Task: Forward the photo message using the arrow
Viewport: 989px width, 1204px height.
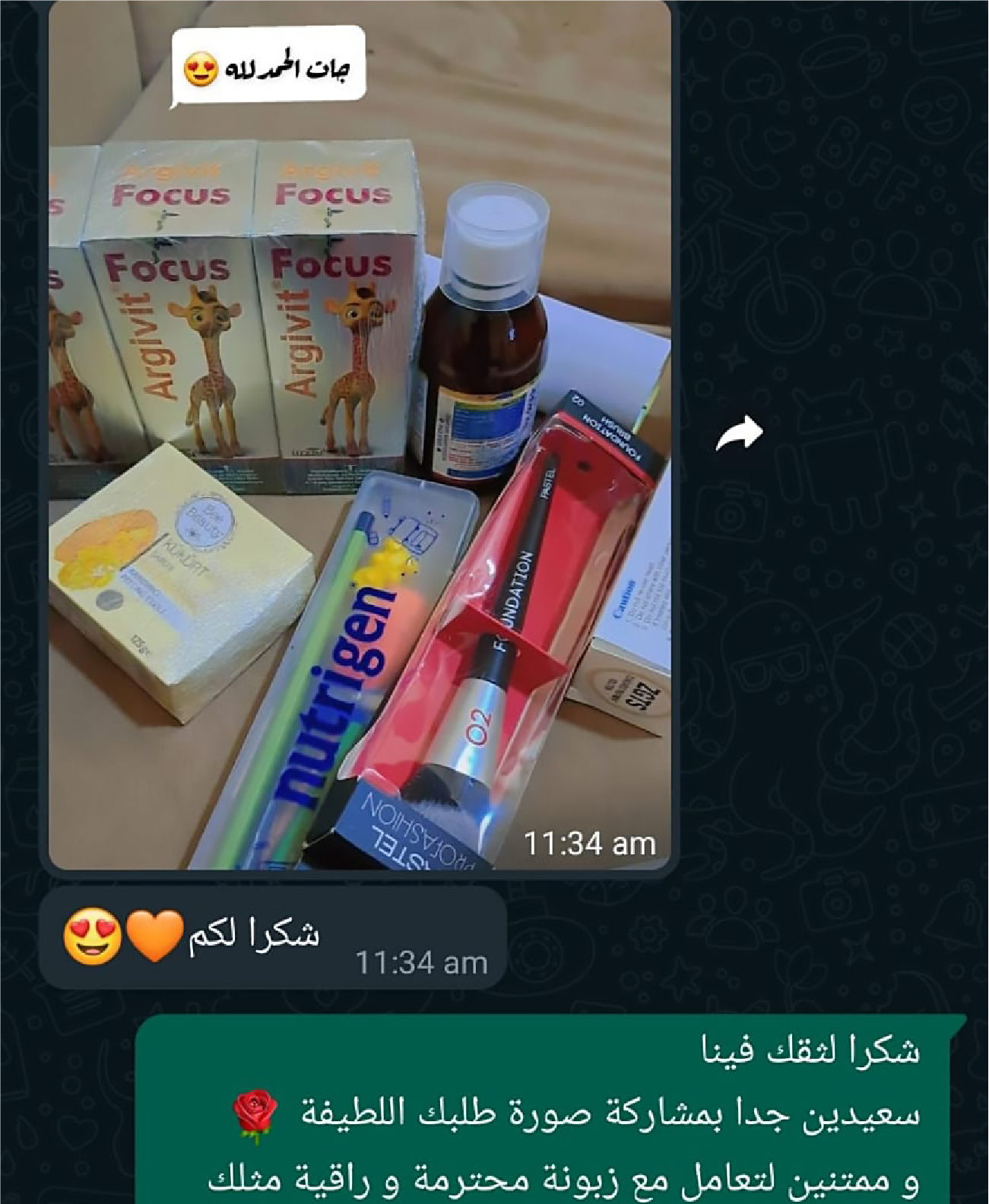Action: click(739, 434)
